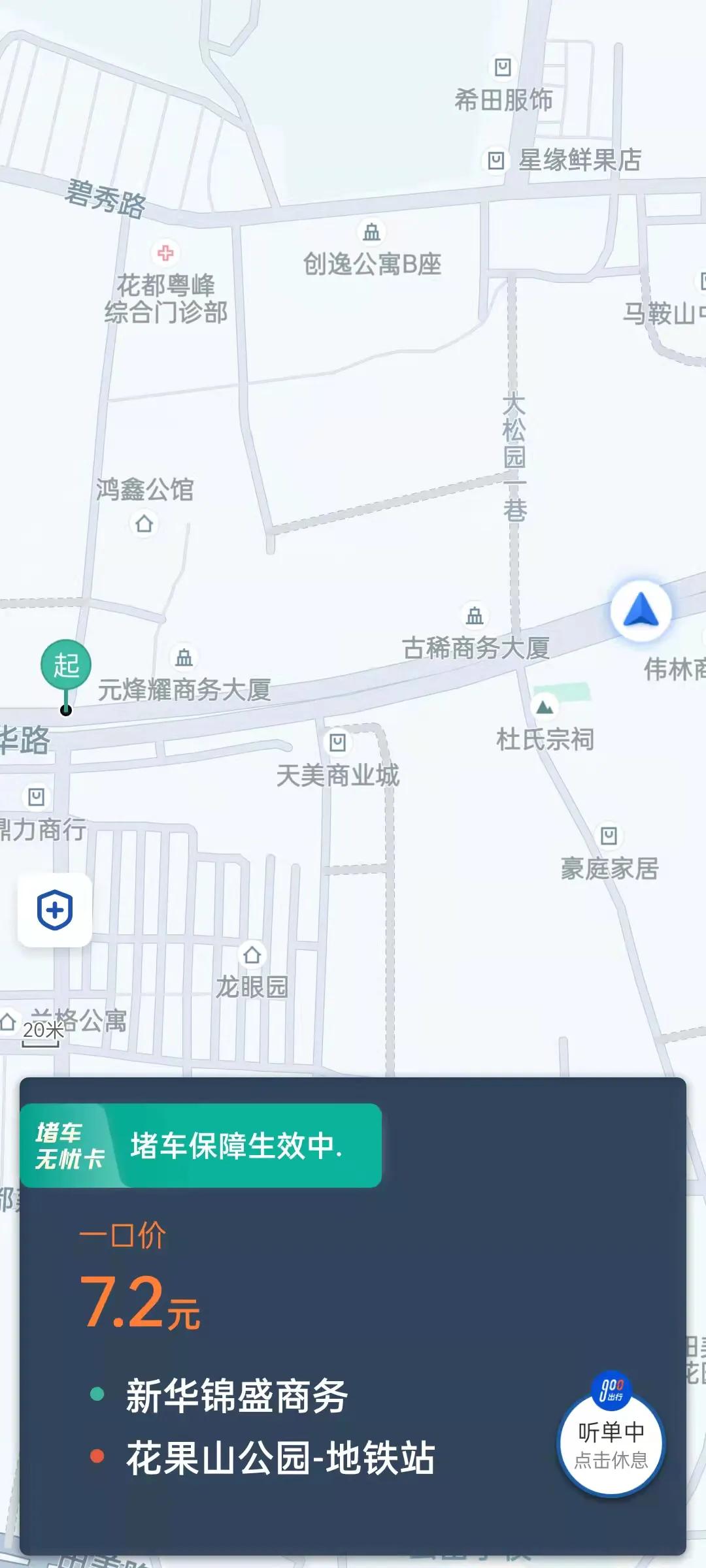706x1568 pixels.
Task: Select the 豪庭家居 furniture store icon
Action: point(608,834)
